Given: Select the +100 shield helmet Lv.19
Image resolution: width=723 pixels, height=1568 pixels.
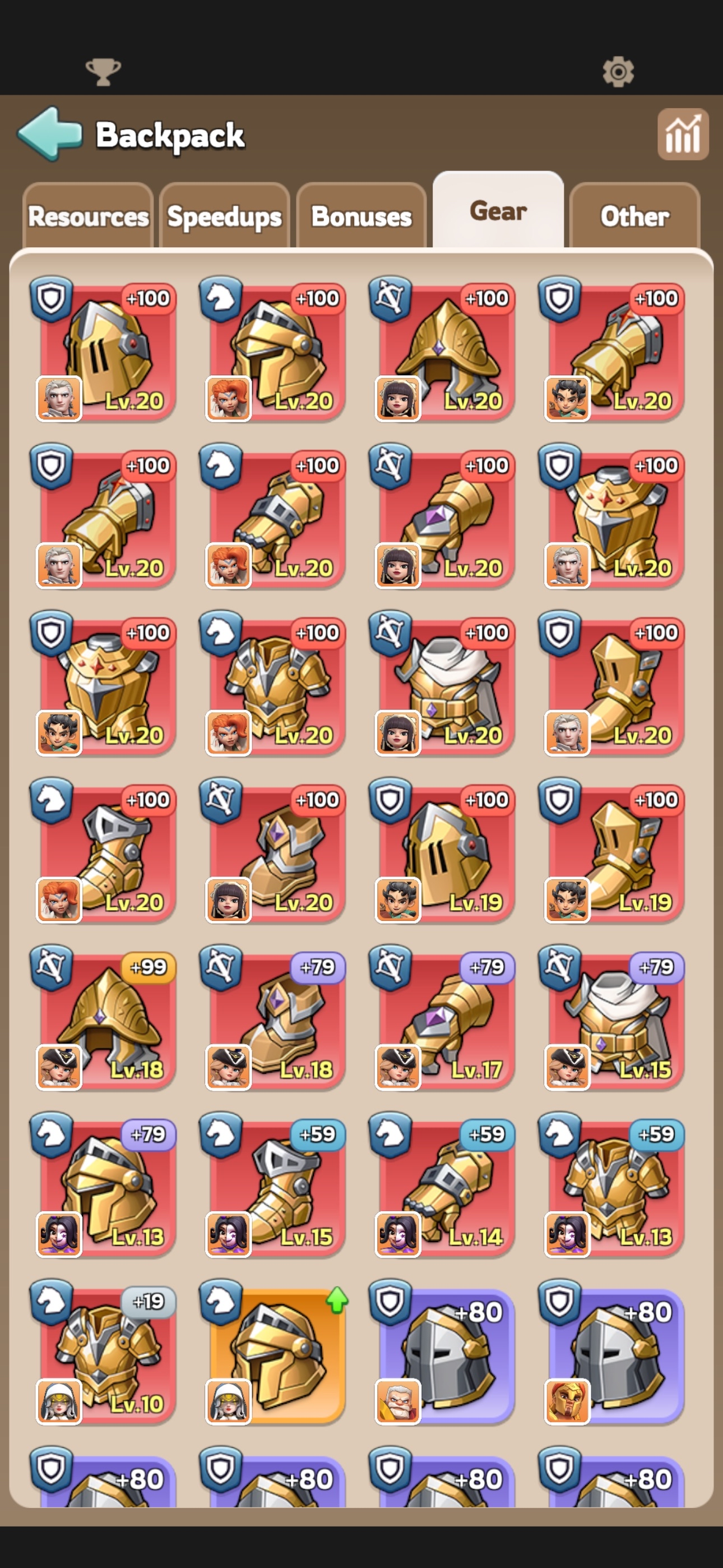Looking at the screenshot, I should (442, 851).
